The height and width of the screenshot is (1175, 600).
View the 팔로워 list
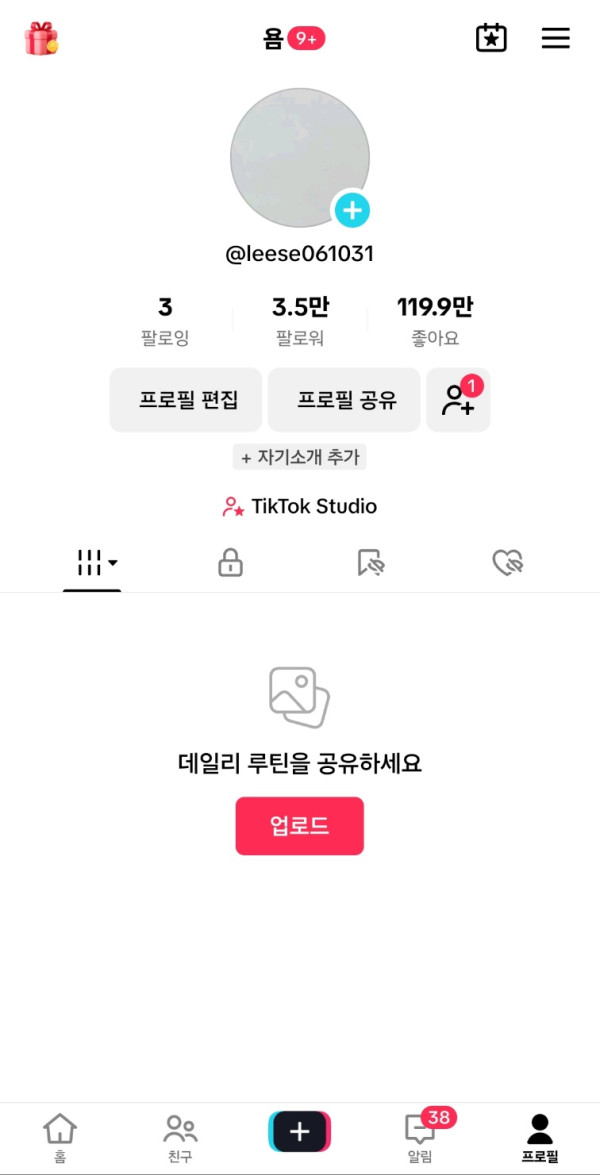pyautogui.click(x=300, y=322)
